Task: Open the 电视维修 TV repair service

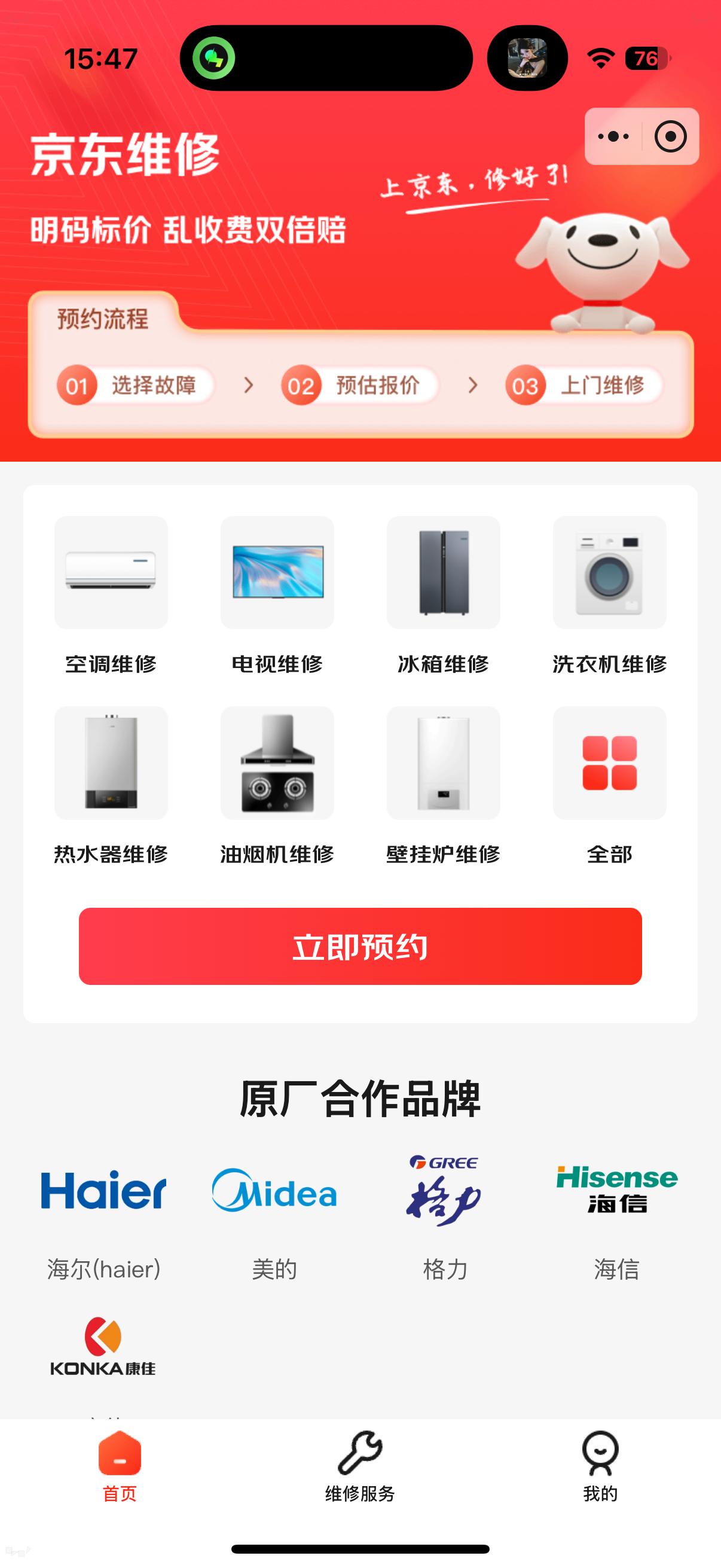Action: pyautogui.click(x=277, y=573)
